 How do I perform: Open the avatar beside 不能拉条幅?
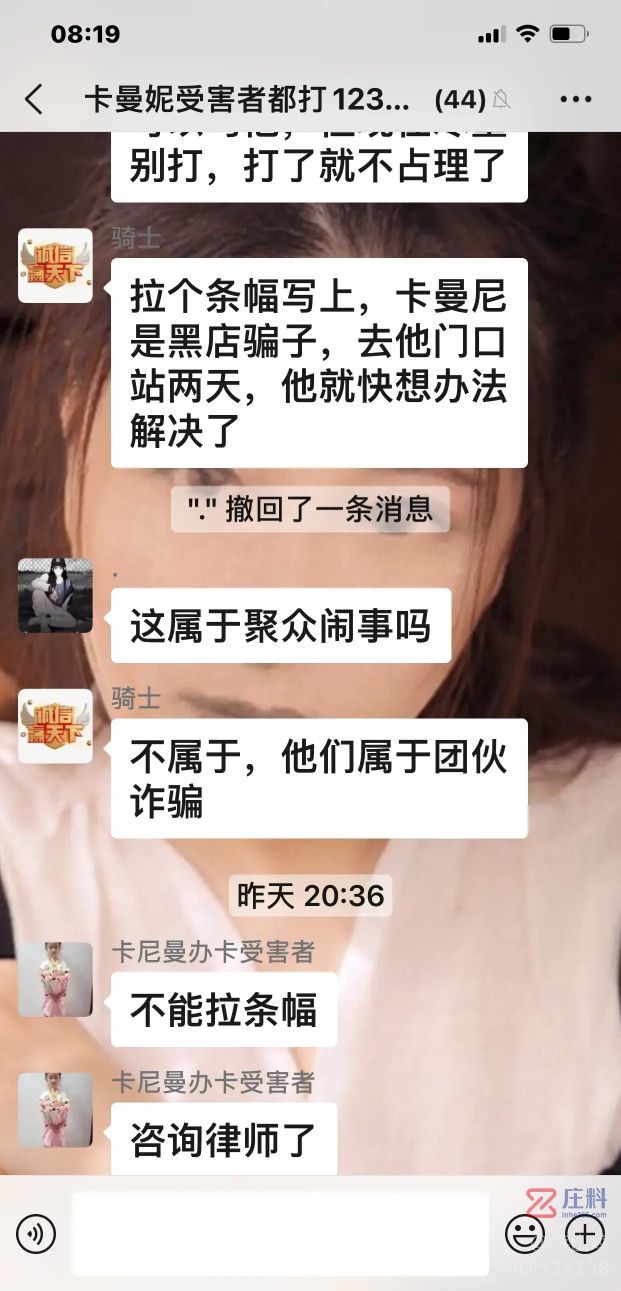point(55,979)
